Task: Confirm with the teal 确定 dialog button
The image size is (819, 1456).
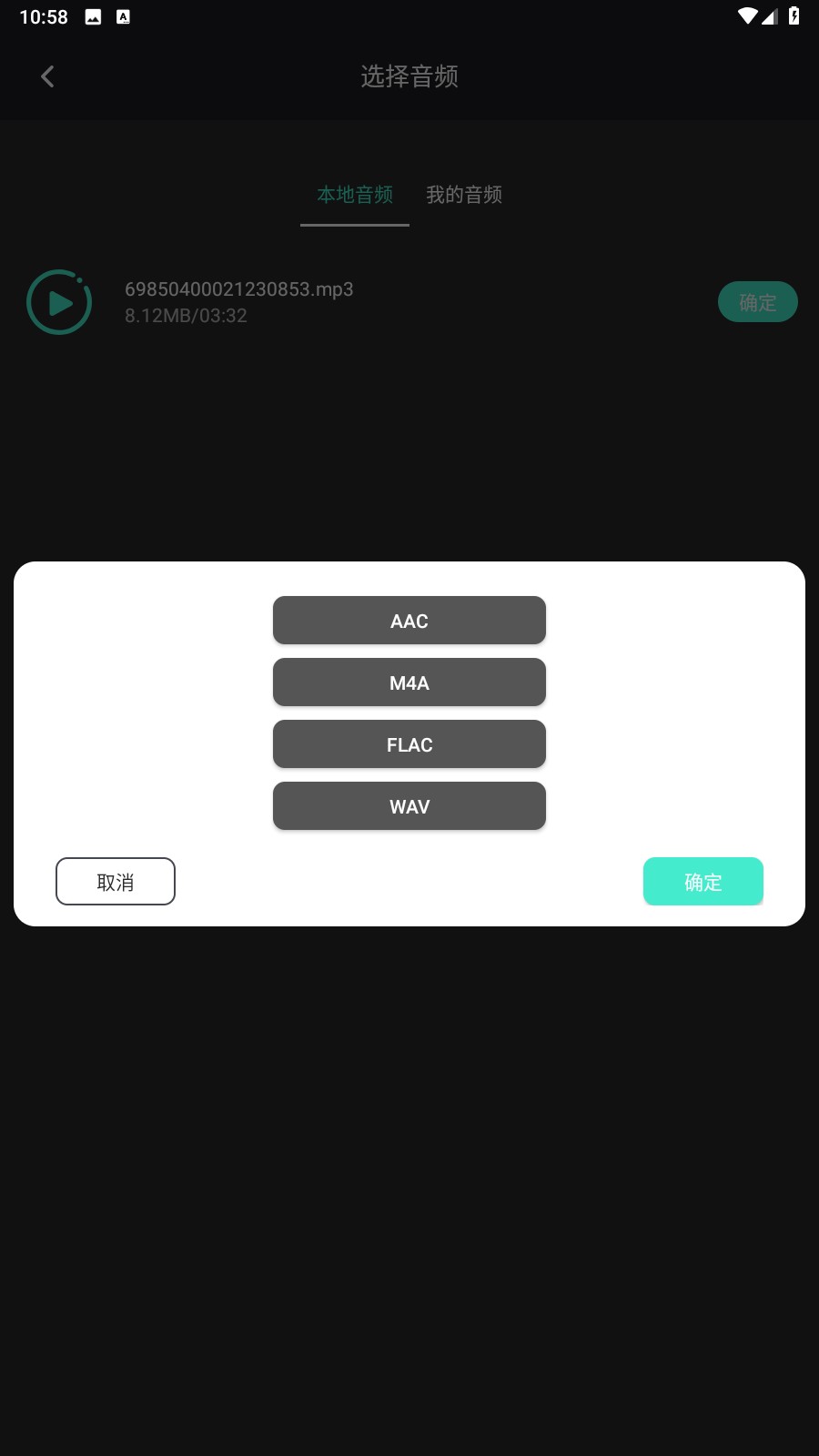Action: 703,881
